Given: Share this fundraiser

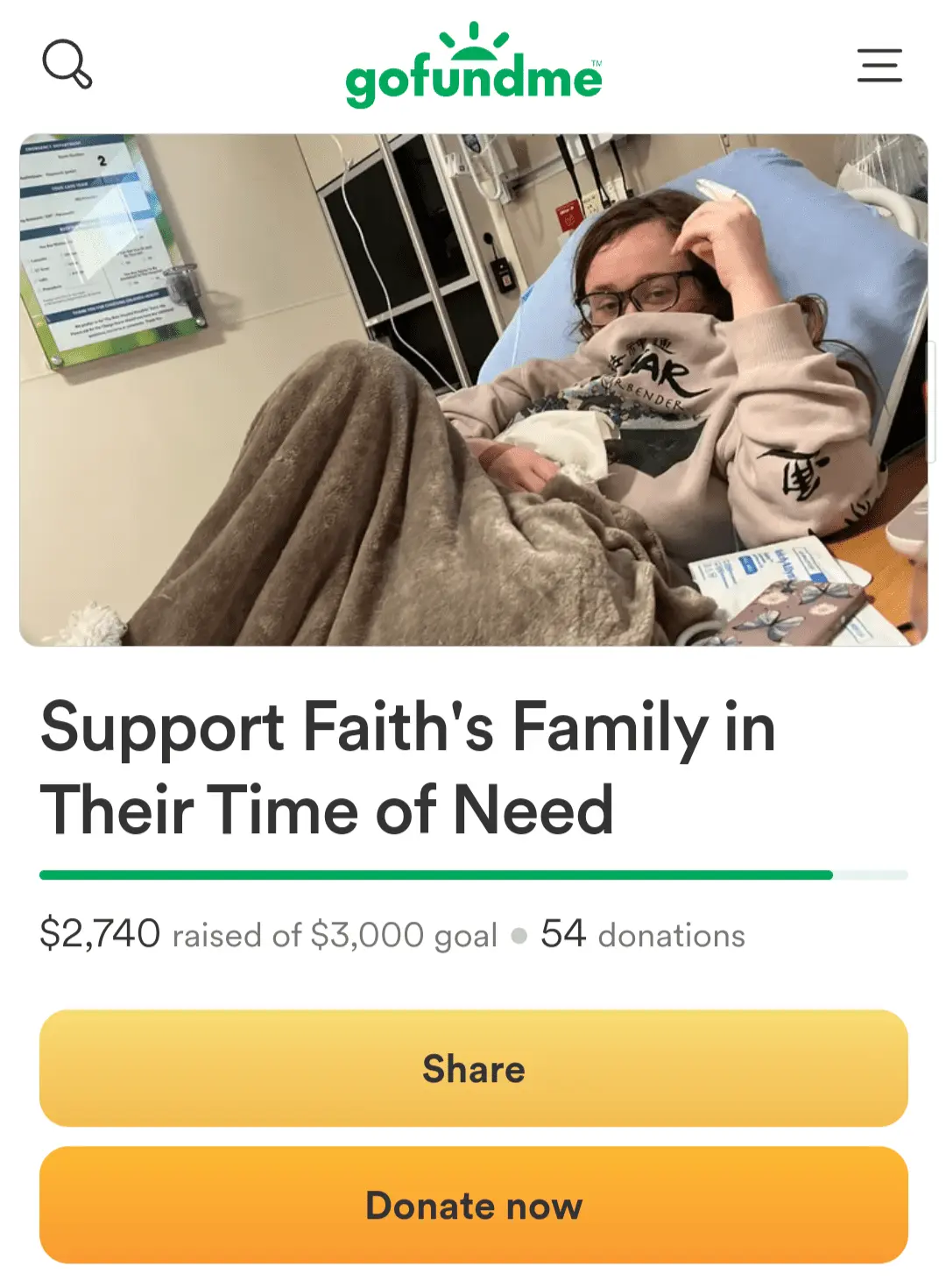Looking at the screenshot, I should 473,1068.
